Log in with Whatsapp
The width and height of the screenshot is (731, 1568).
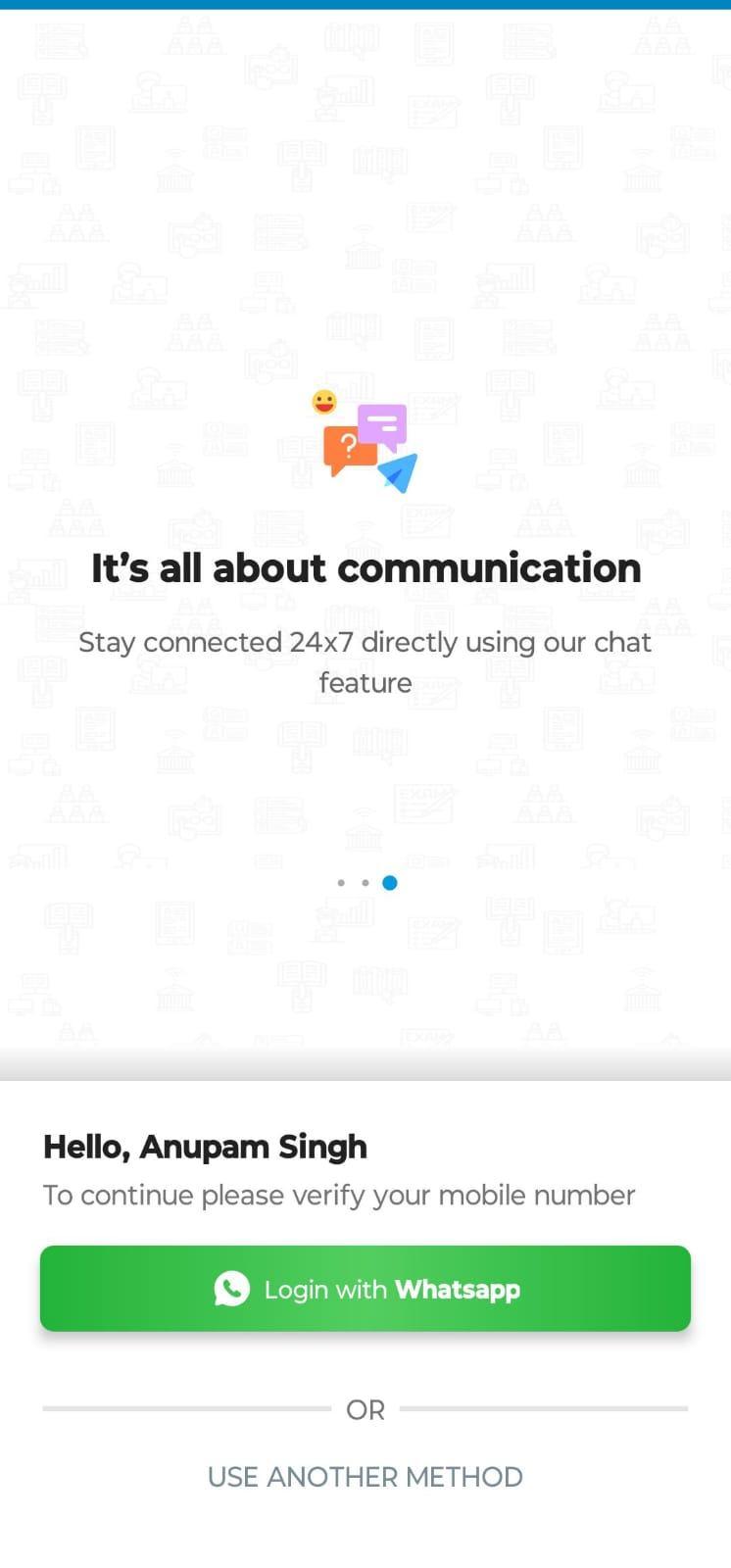(365, 1288)
